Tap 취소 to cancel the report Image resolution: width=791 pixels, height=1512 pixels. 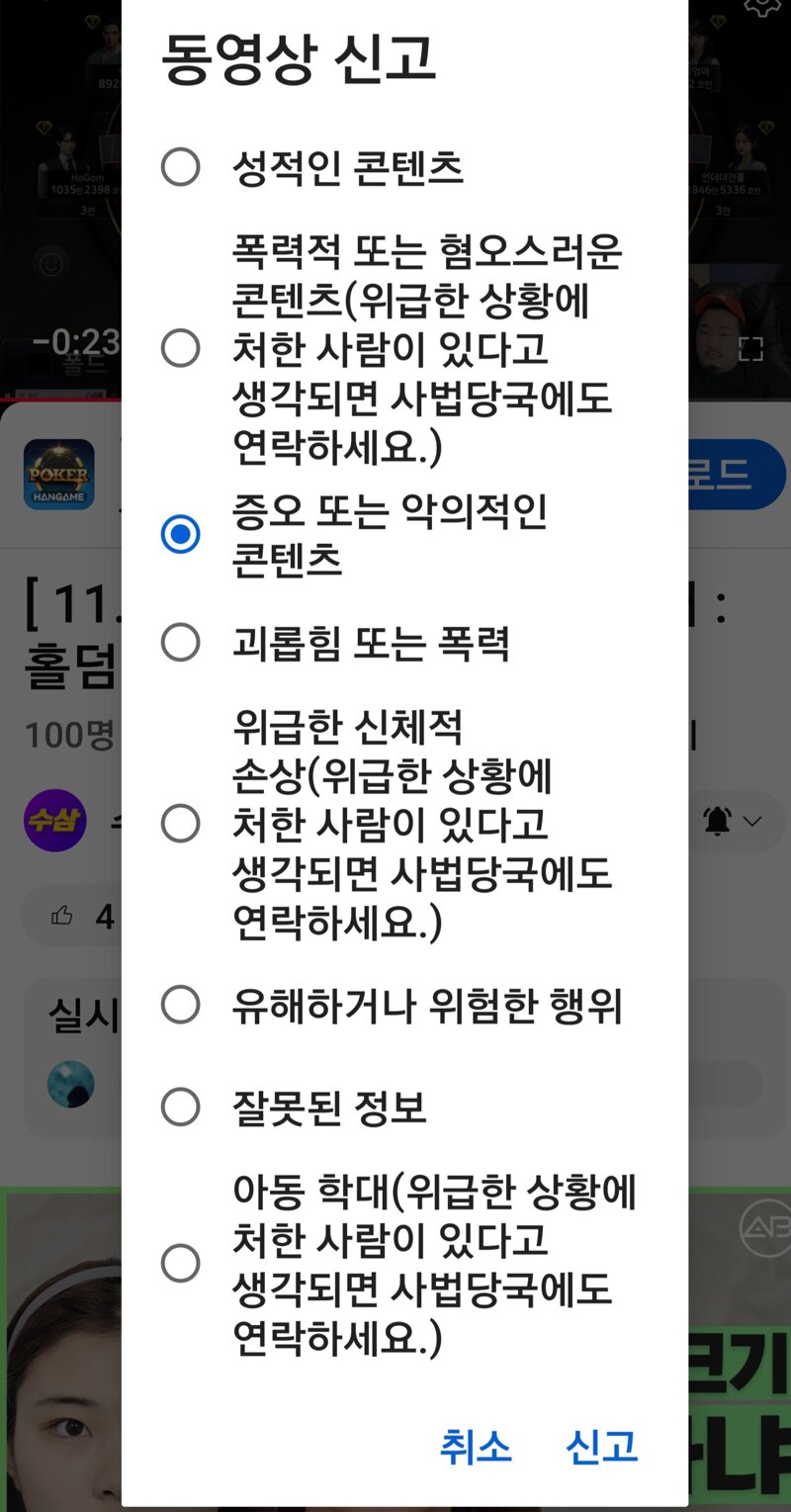(x=476, y=1447)
